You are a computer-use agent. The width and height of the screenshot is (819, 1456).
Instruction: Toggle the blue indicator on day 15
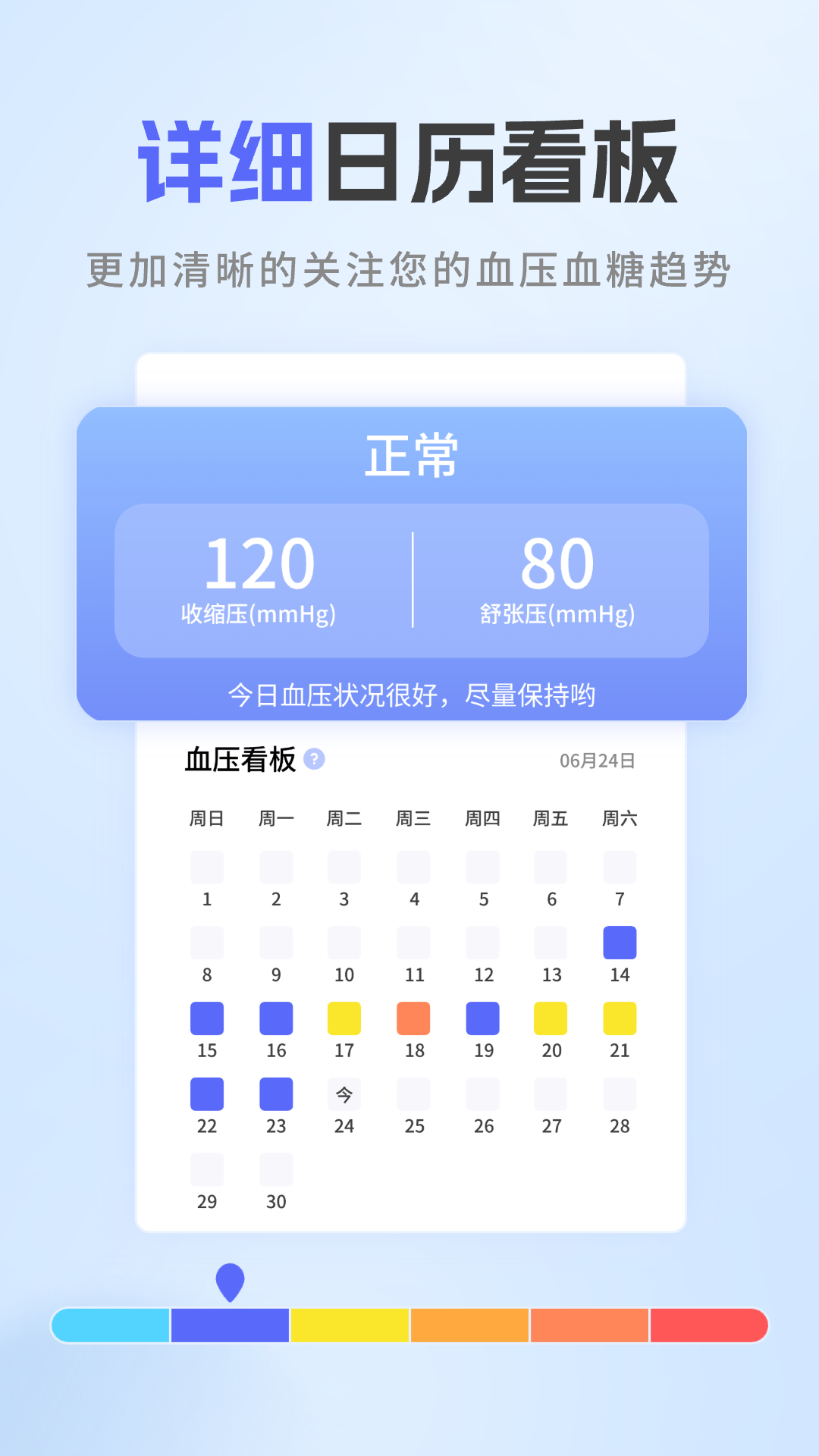click(x=206, y=1018)
